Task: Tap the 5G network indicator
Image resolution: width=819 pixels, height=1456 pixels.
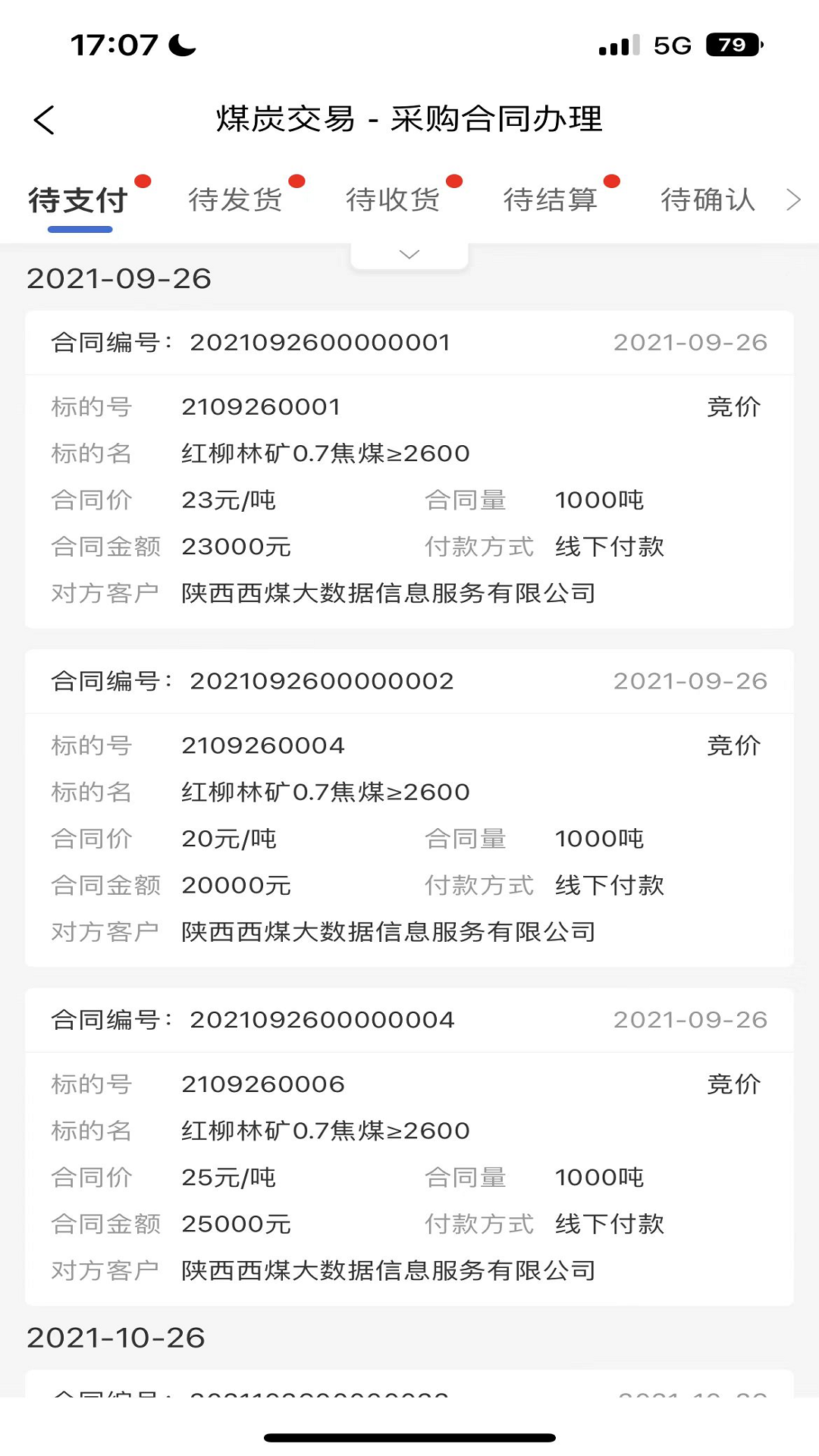Action: click(x=670, y=45)
